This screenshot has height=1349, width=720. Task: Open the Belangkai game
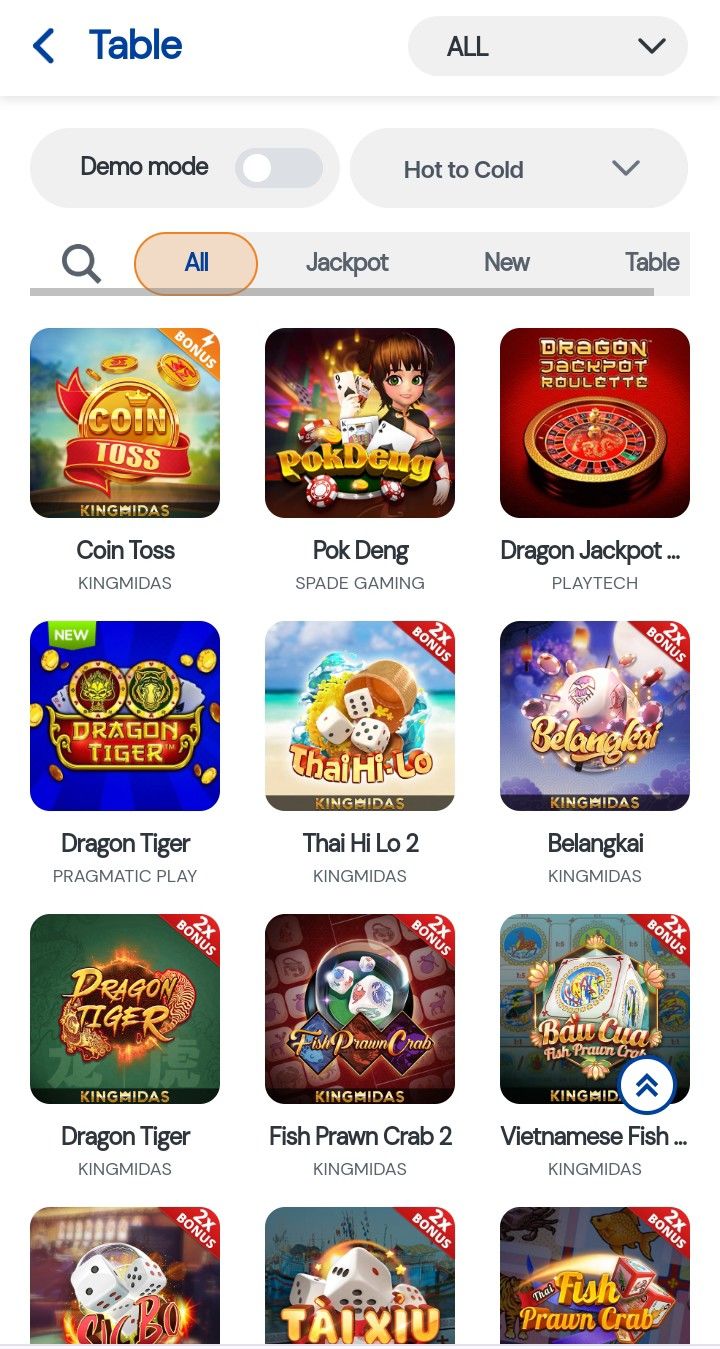595,716
